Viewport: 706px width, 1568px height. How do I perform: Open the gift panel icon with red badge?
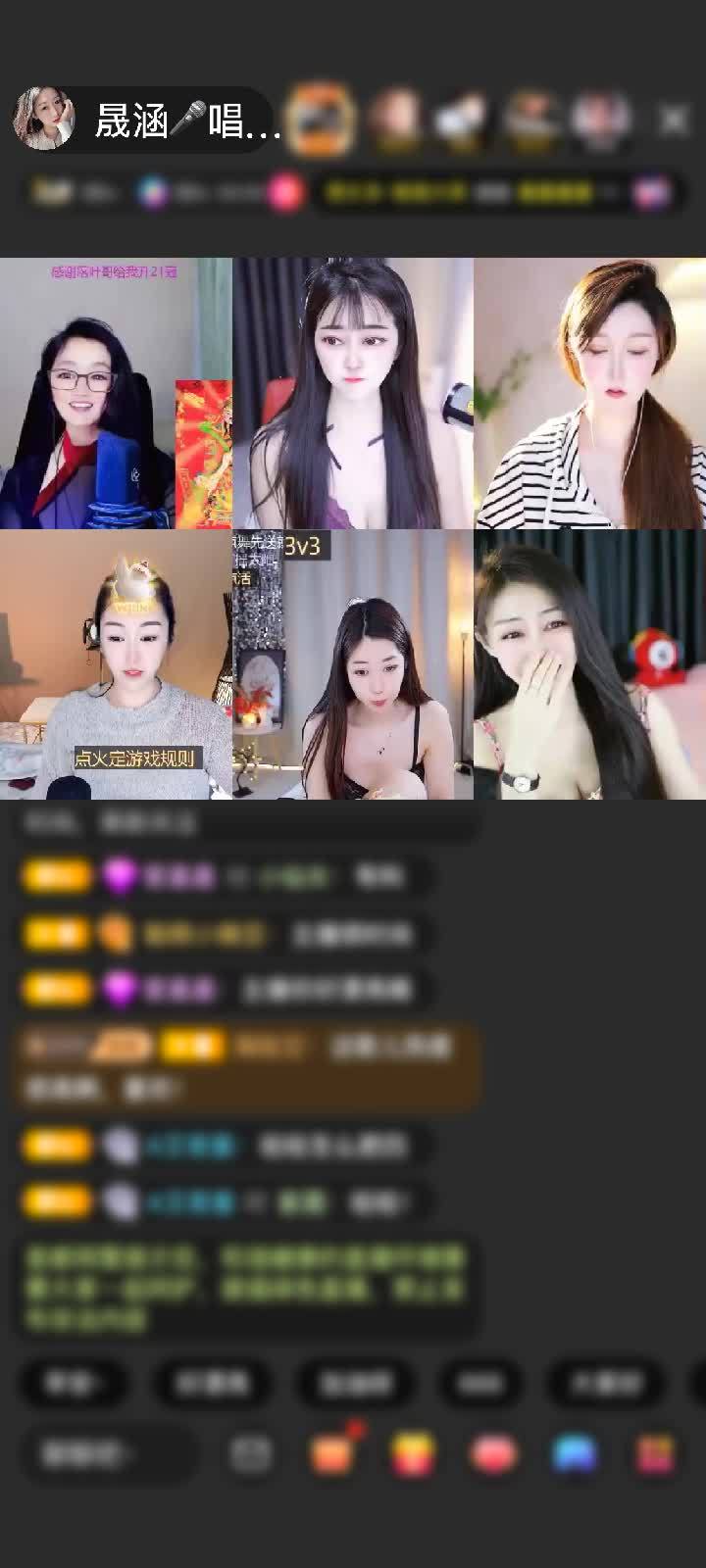pos(333,1455)
